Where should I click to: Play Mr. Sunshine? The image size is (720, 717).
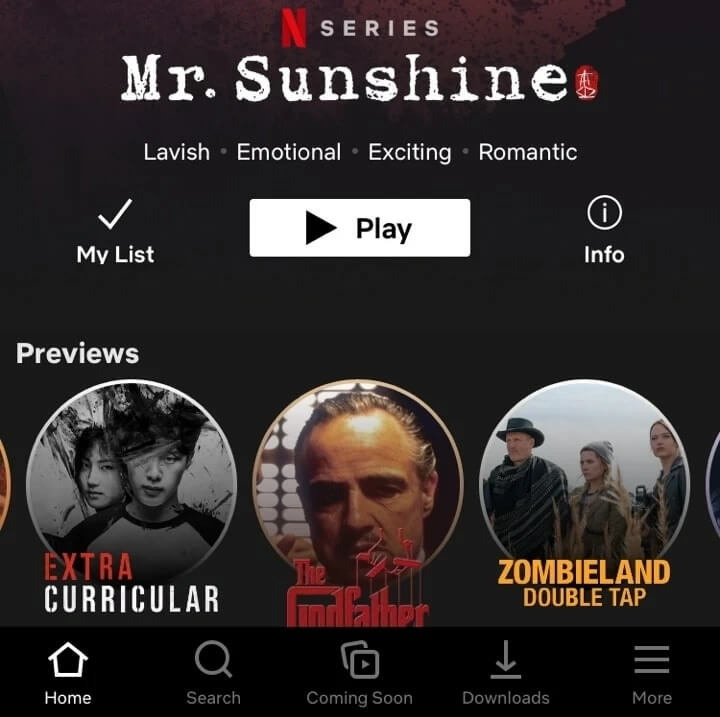pyautogui.click(x=359, y=228)
